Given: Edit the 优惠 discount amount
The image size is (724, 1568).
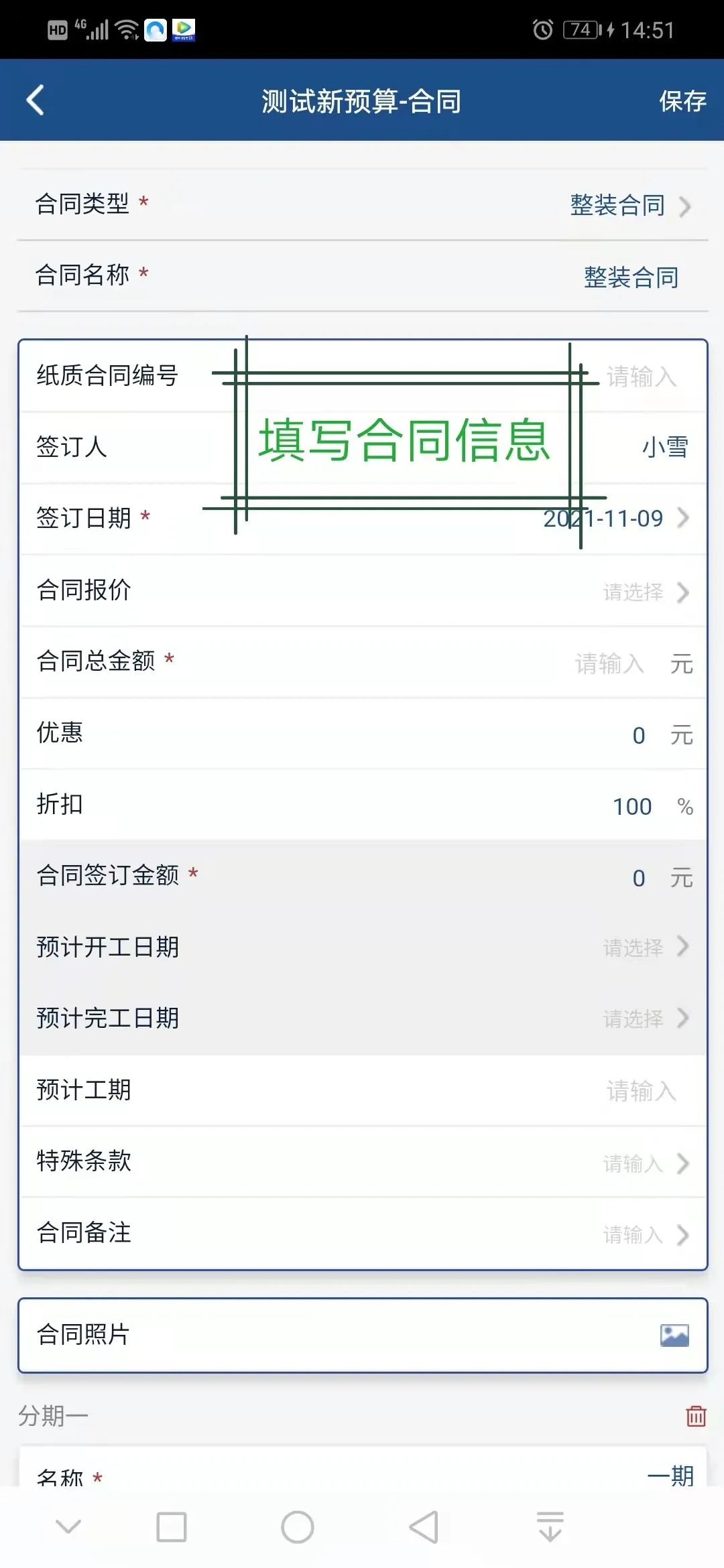Looking at the screenshot, I should pyautogui.click(x=363, y=734).
